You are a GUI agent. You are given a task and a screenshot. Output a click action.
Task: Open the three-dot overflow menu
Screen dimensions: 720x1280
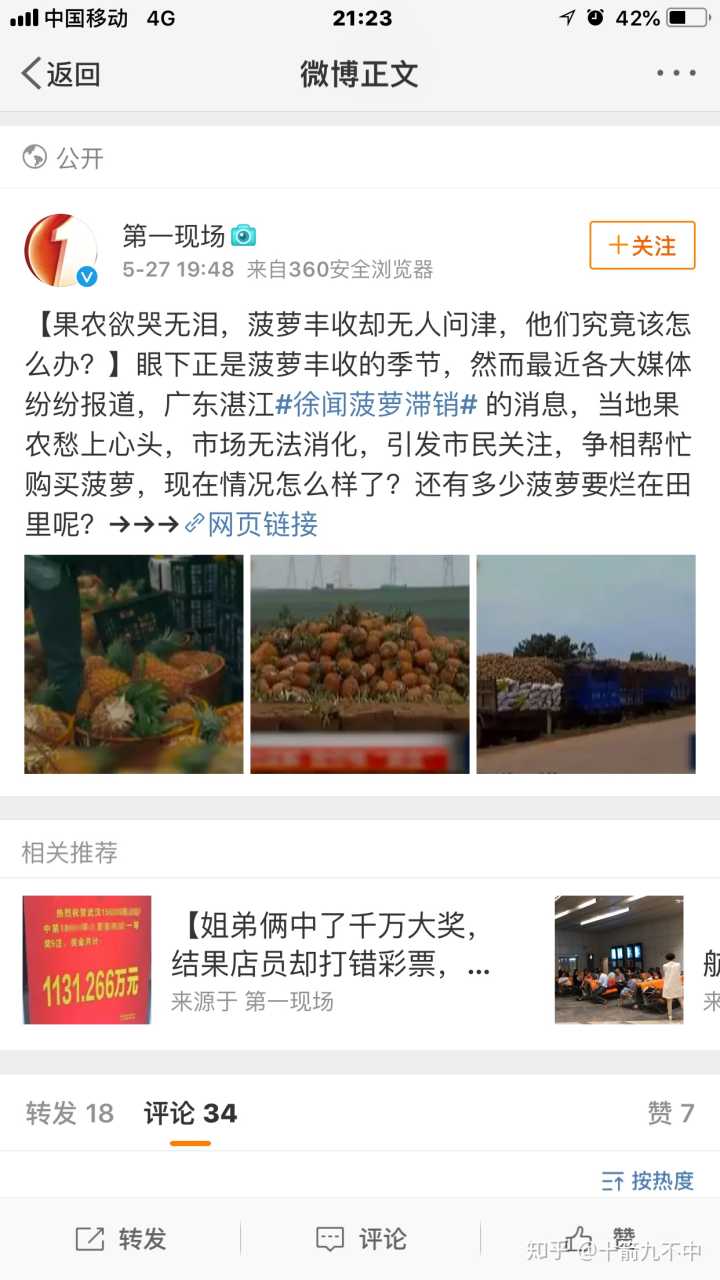click(676, 74)
